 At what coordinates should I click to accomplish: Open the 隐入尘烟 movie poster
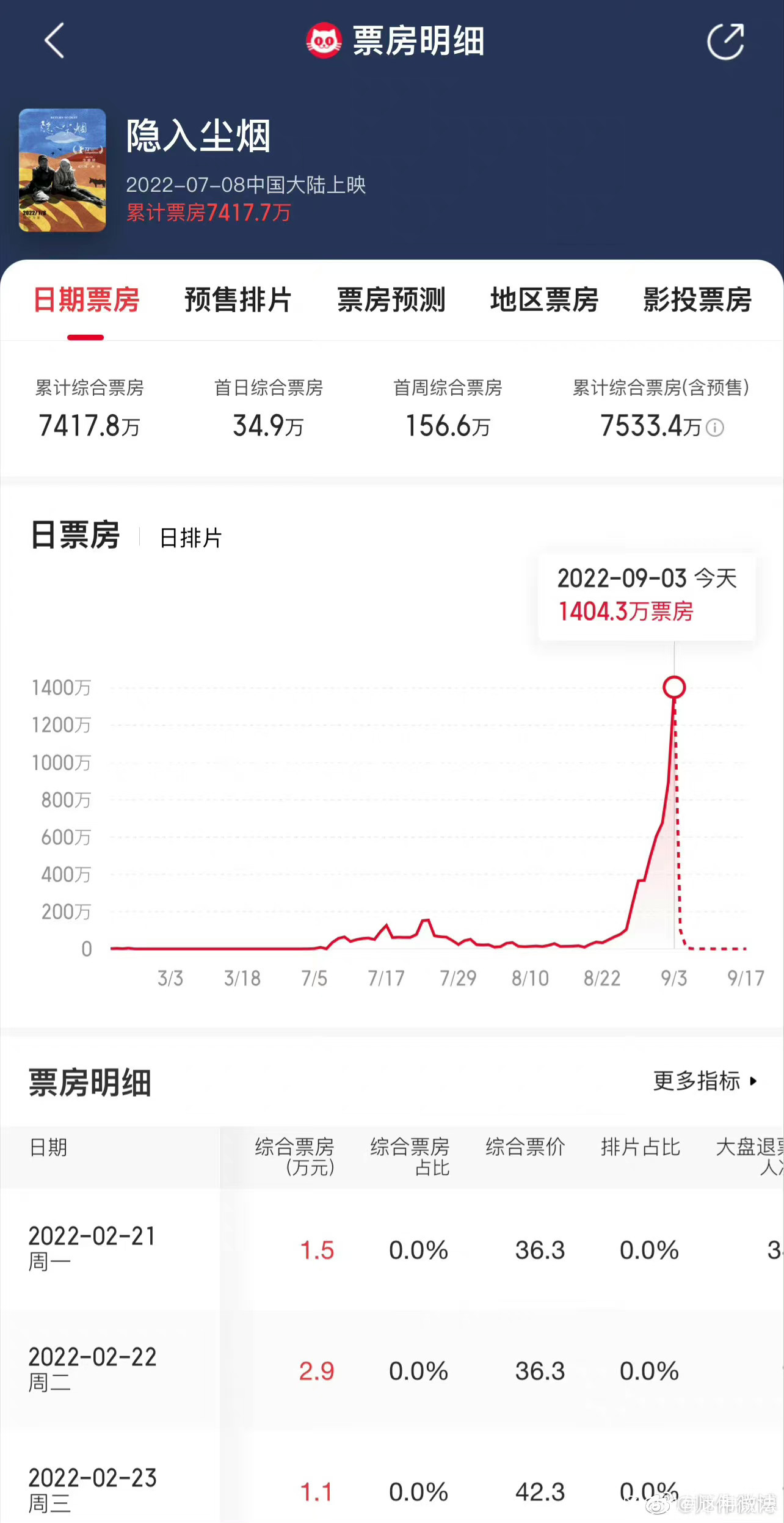[62, 170]
